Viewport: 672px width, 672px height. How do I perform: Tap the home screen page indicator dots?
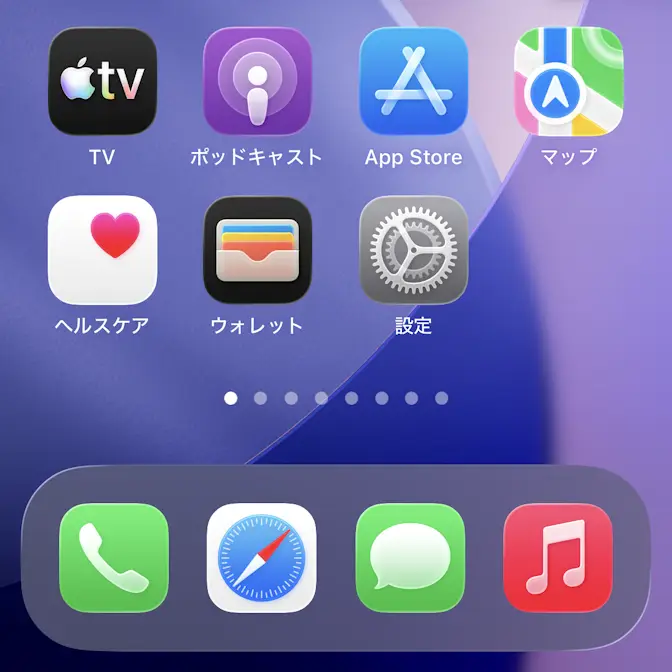pos(336,398)
